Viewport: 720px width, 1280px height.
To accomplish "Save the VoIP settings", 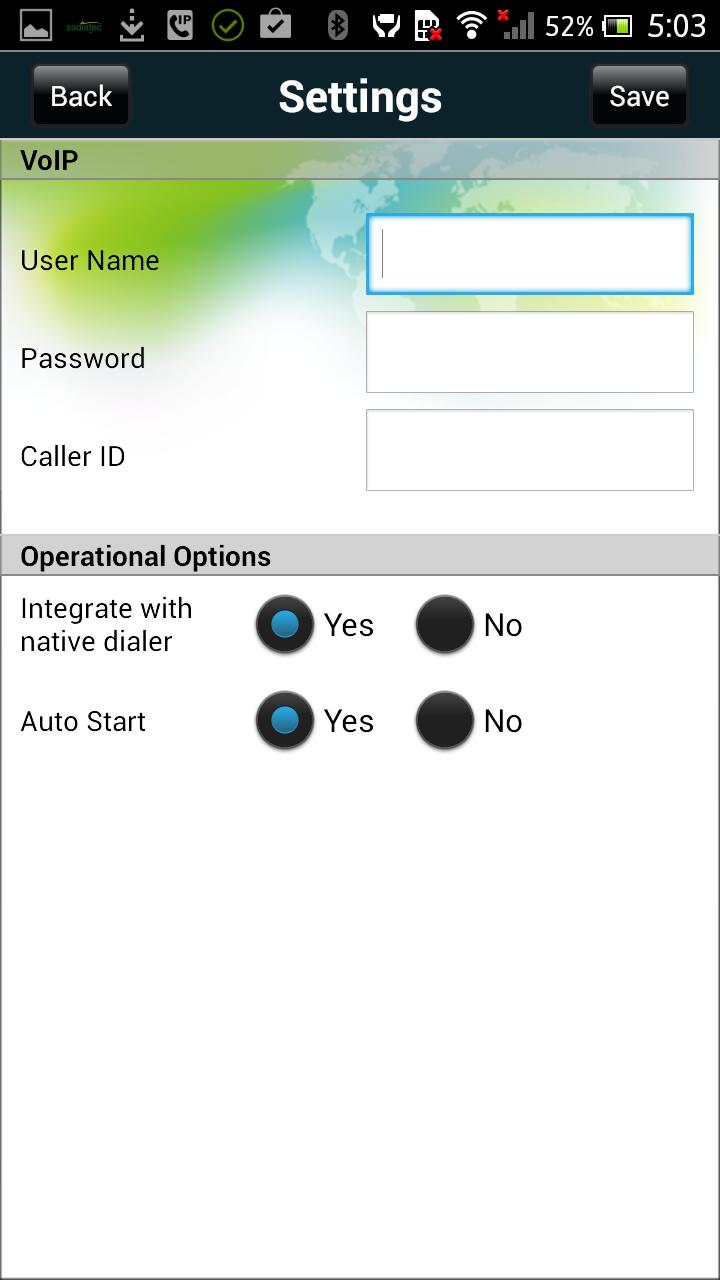I will (x=639, y=96).
